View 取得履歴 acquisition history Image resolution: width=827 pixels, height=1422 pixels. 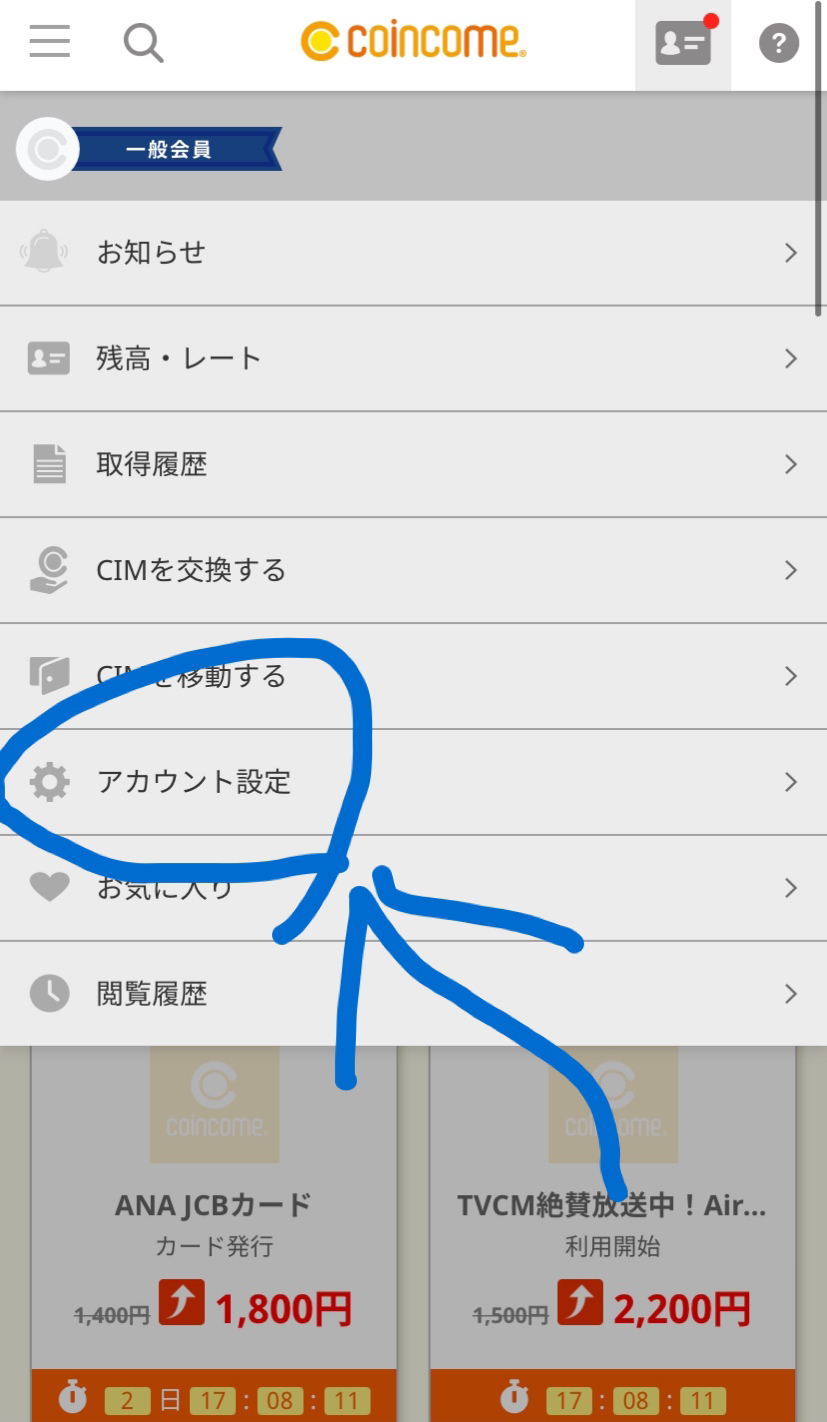tap(413, 464)
